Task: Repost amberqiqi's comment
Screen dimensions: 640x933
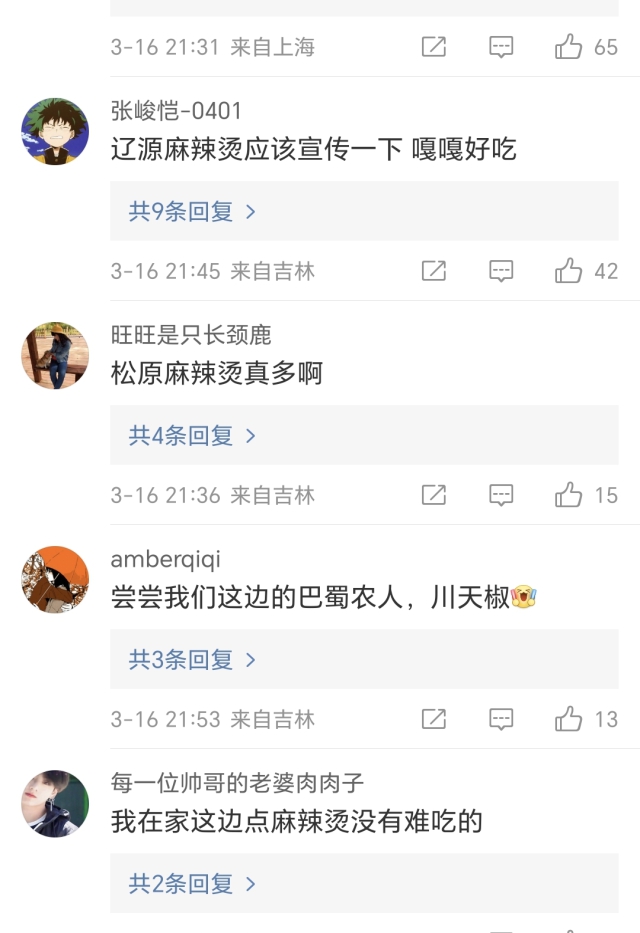Action: coord(434,719)
